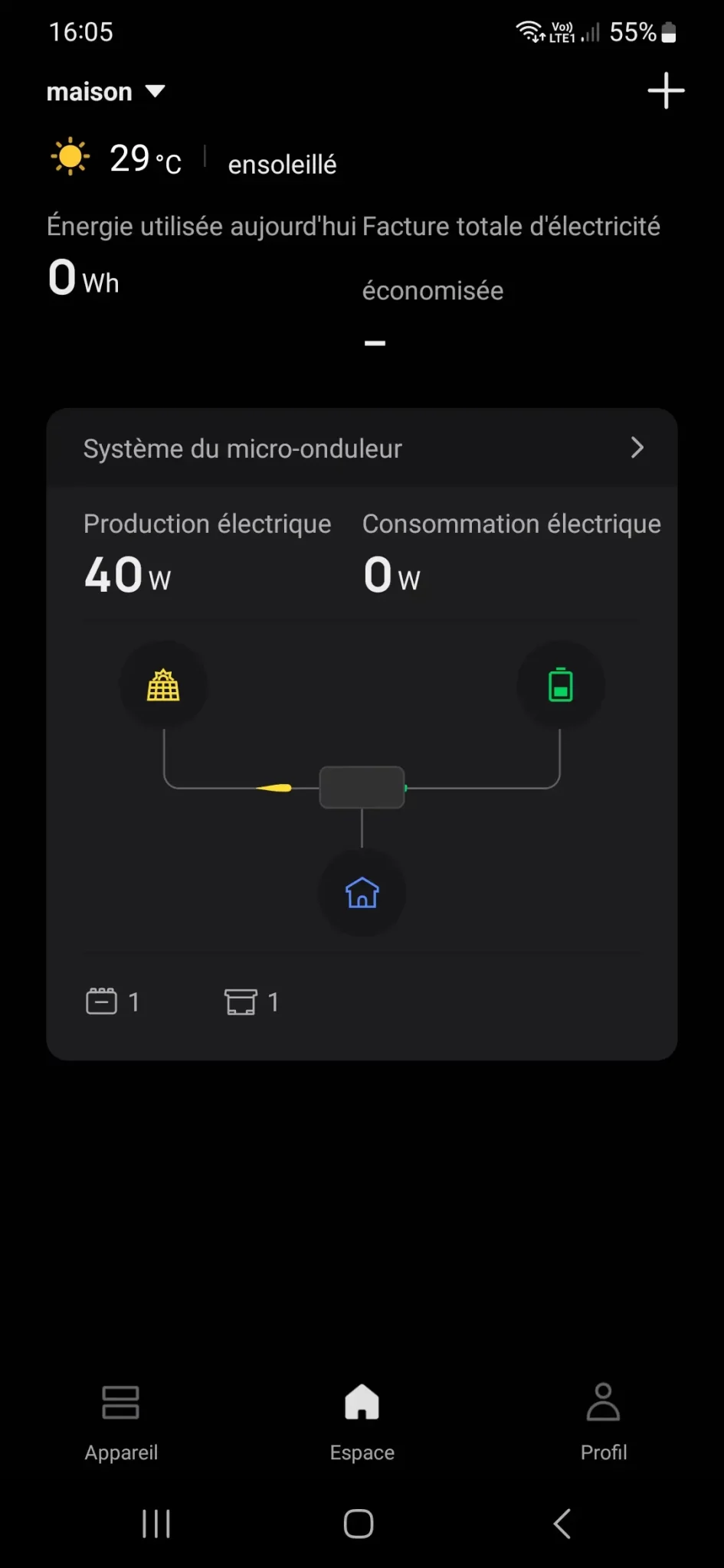Switch to the Profil tab

(x=603, y=1423)
